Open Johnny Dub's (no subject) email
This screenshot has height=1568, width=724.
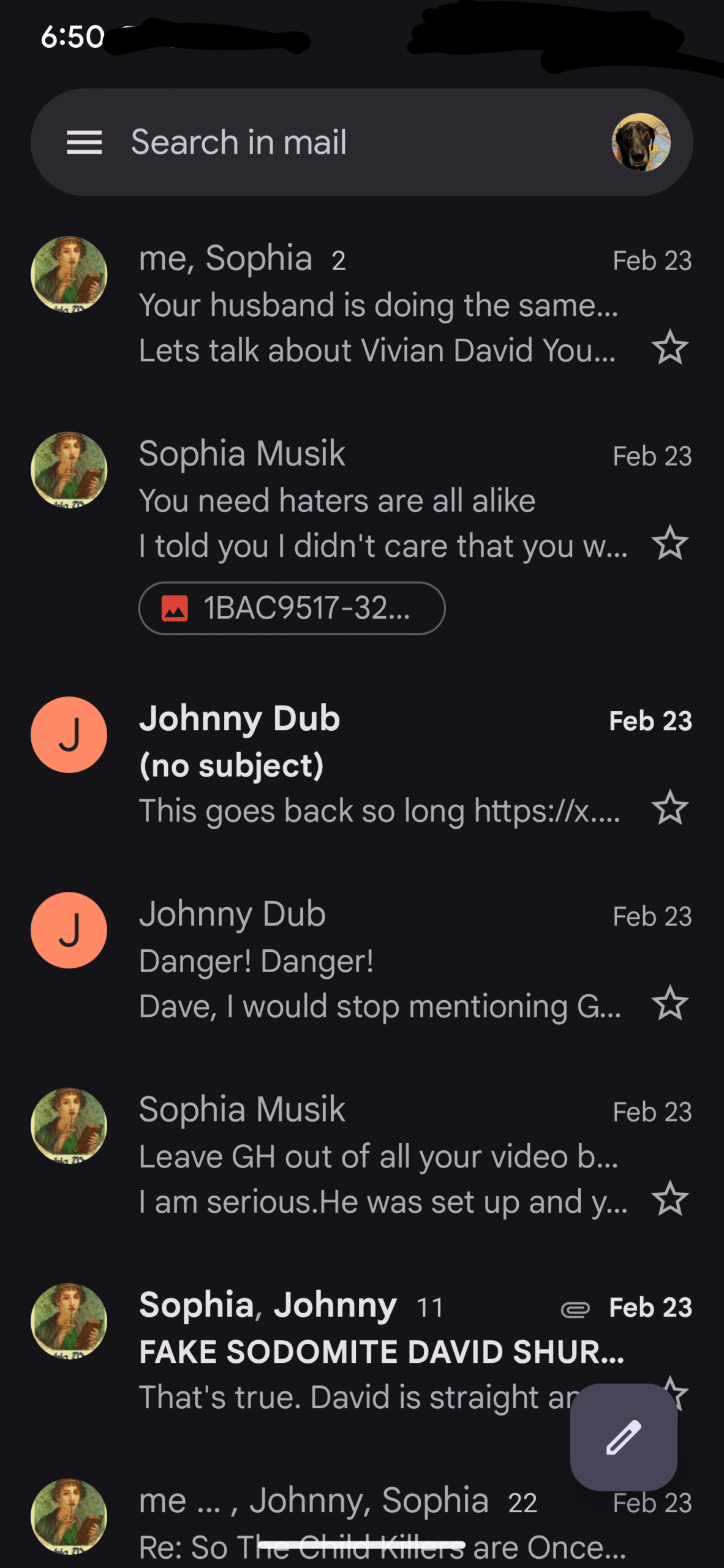tap(362, 766)
